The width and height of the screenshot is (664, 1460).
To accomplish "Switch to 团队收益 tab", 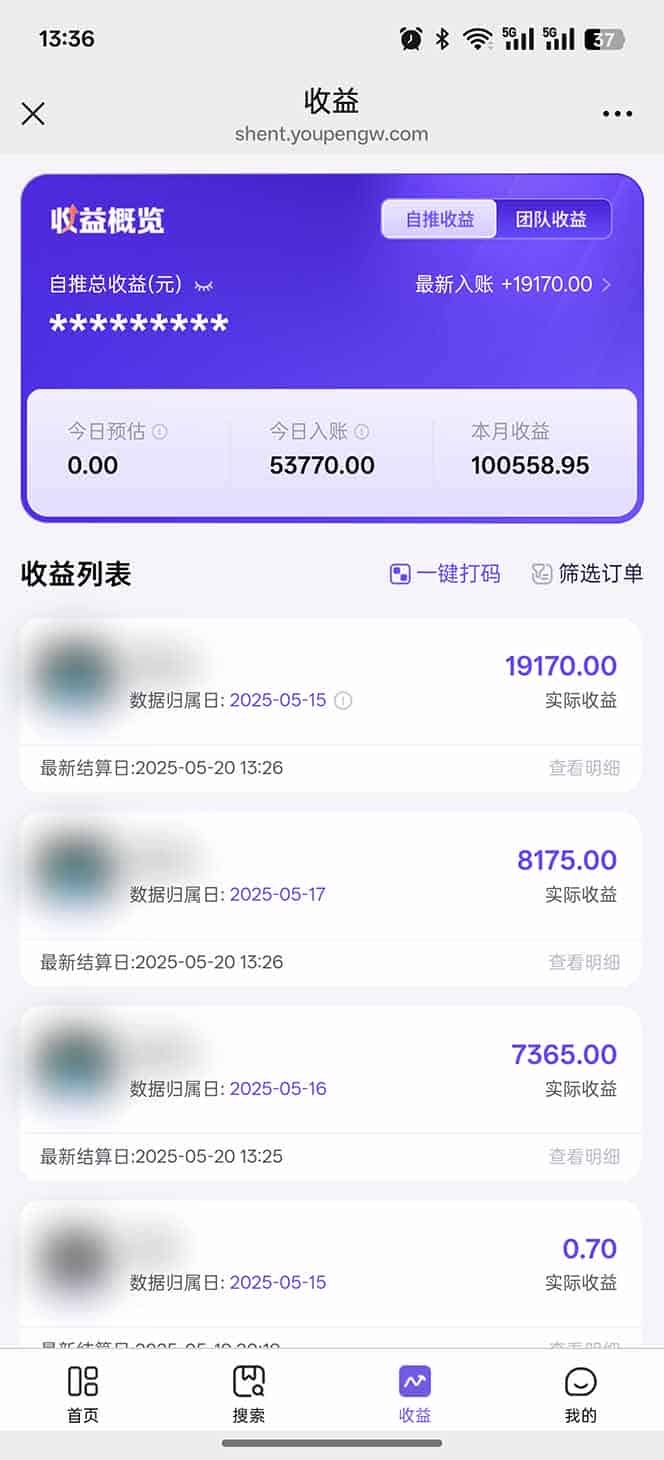I will 551,220.
